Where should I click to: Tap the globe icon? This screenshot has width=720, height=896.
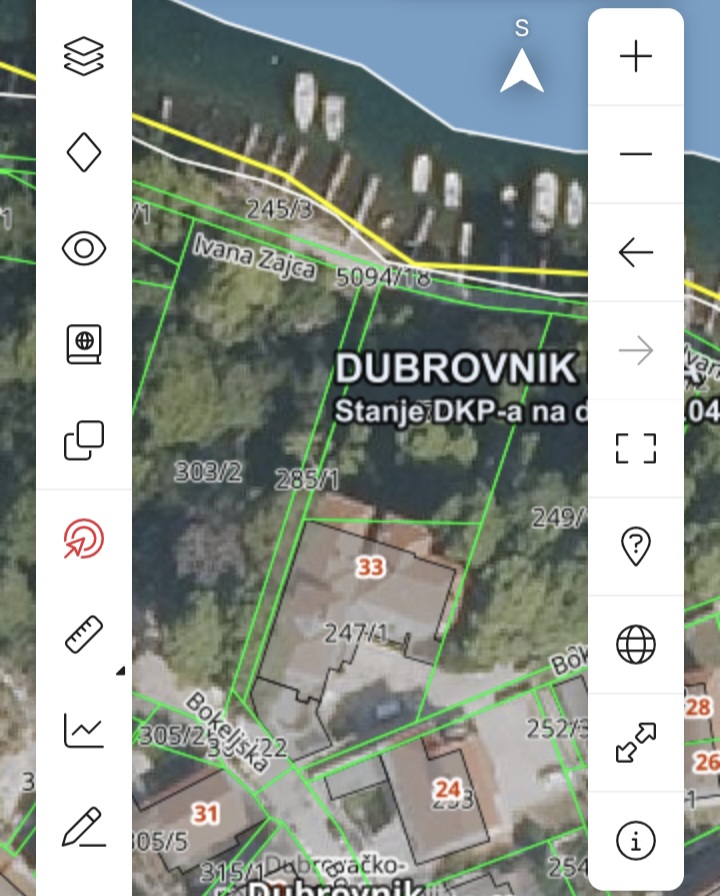pos(636,644)
